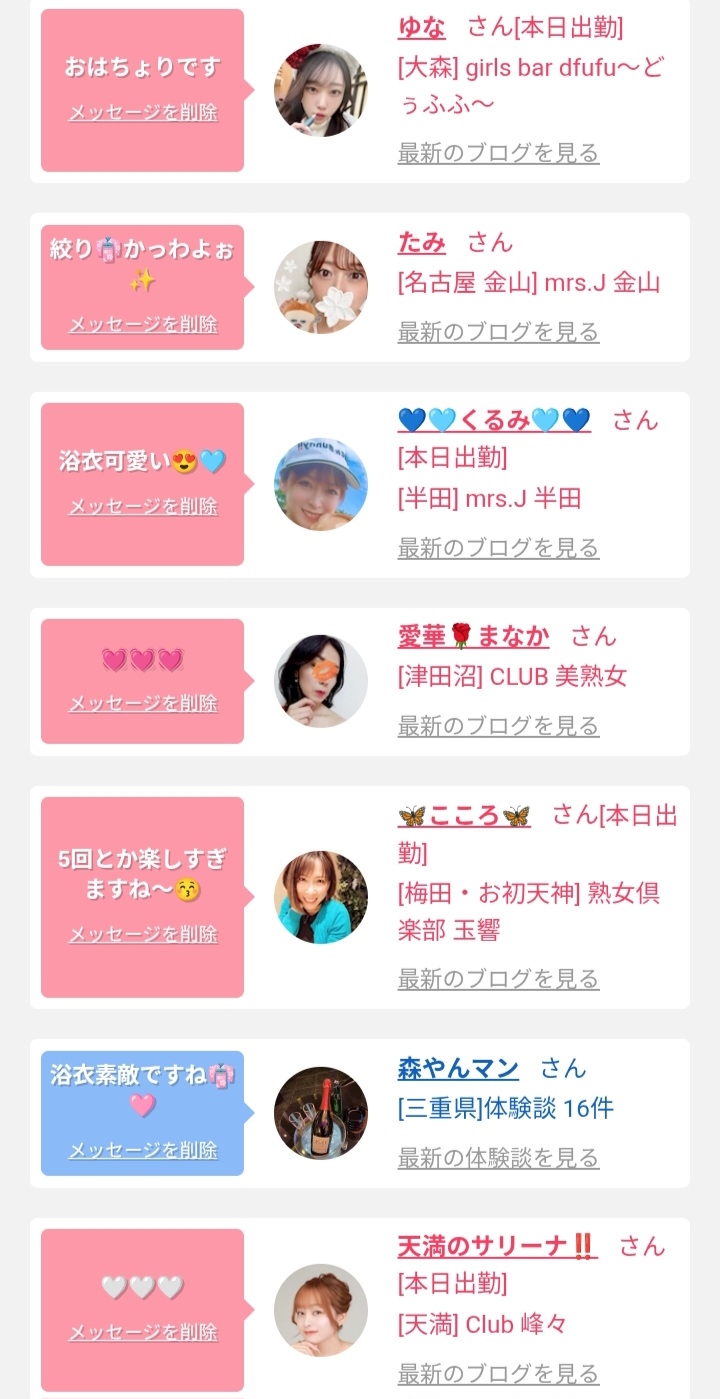The width and height of the screenshot is (720, 1399).
Task: Open 森やんマン's profile name link
Action: pyautogui.click(x=458, y=1068)
